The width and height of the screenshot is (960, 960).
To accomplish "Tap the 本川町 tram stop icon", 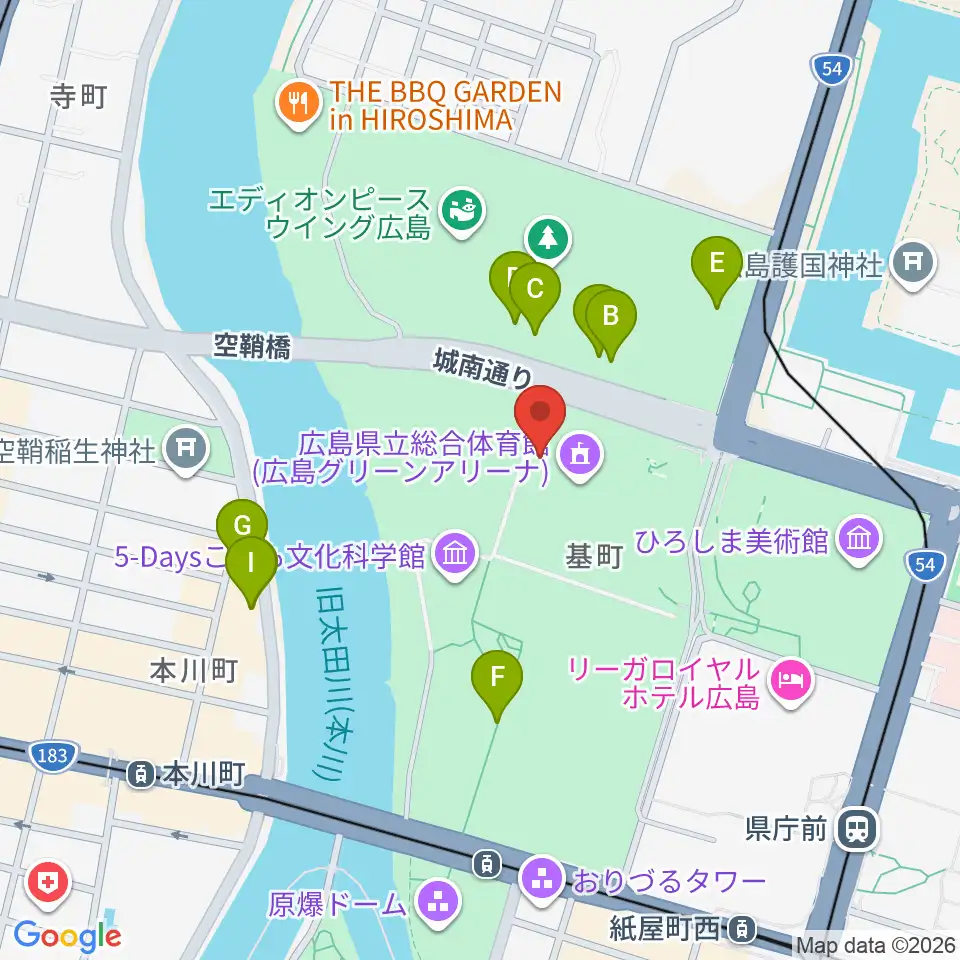I will point(140,775).
